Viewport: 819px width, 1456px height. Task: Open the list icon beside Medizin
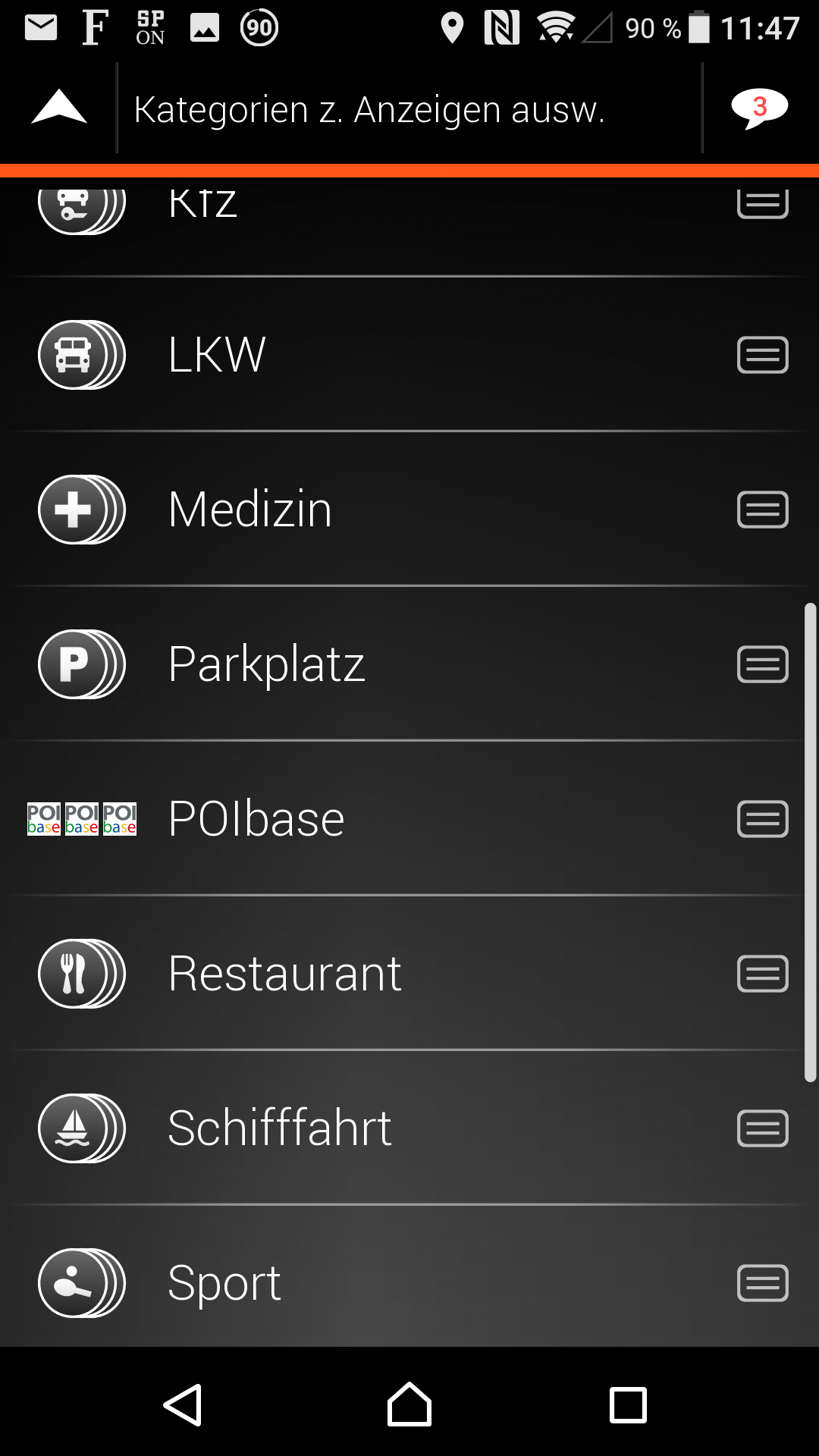point(762,510)
